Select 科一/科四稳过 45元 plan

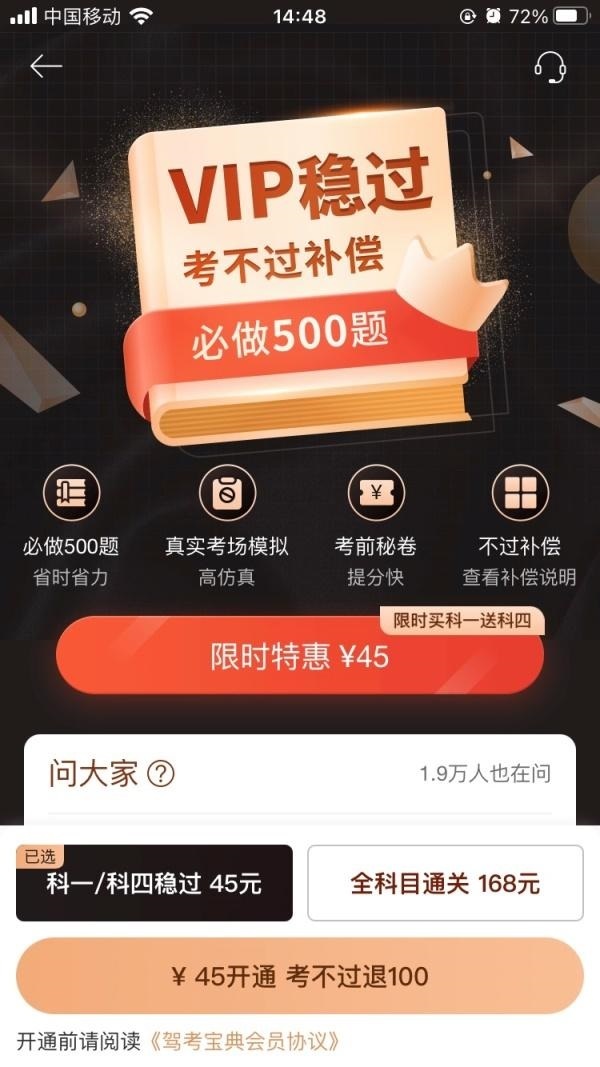pyautogui.click(x=154, y=883)
